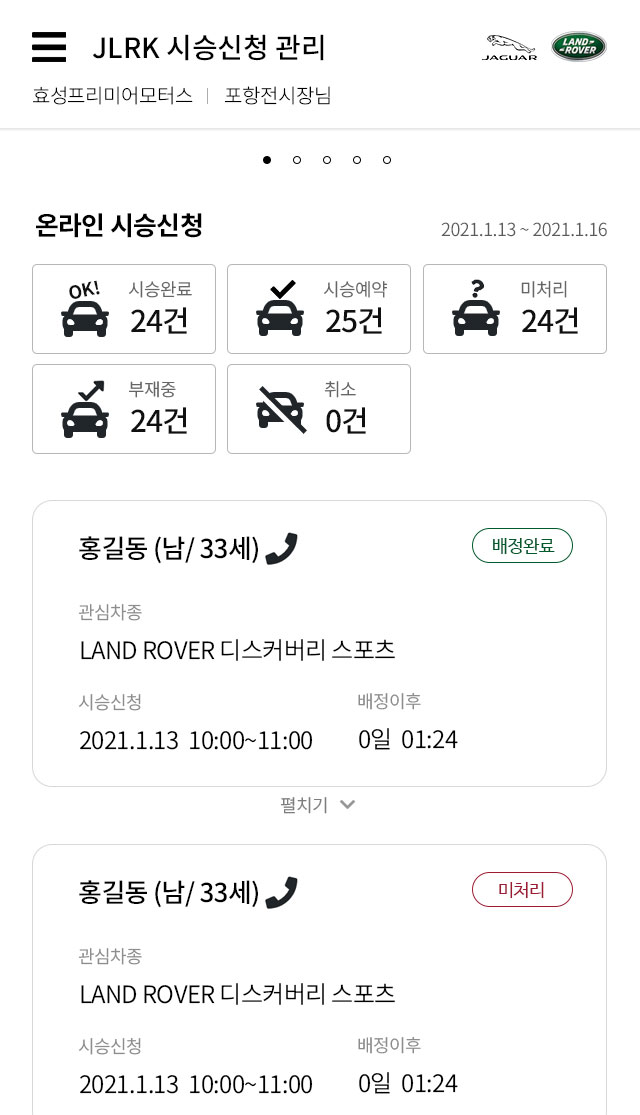Go to the second page indicator dot
Screen dimensions: 640x1115
tap(297, 160)
